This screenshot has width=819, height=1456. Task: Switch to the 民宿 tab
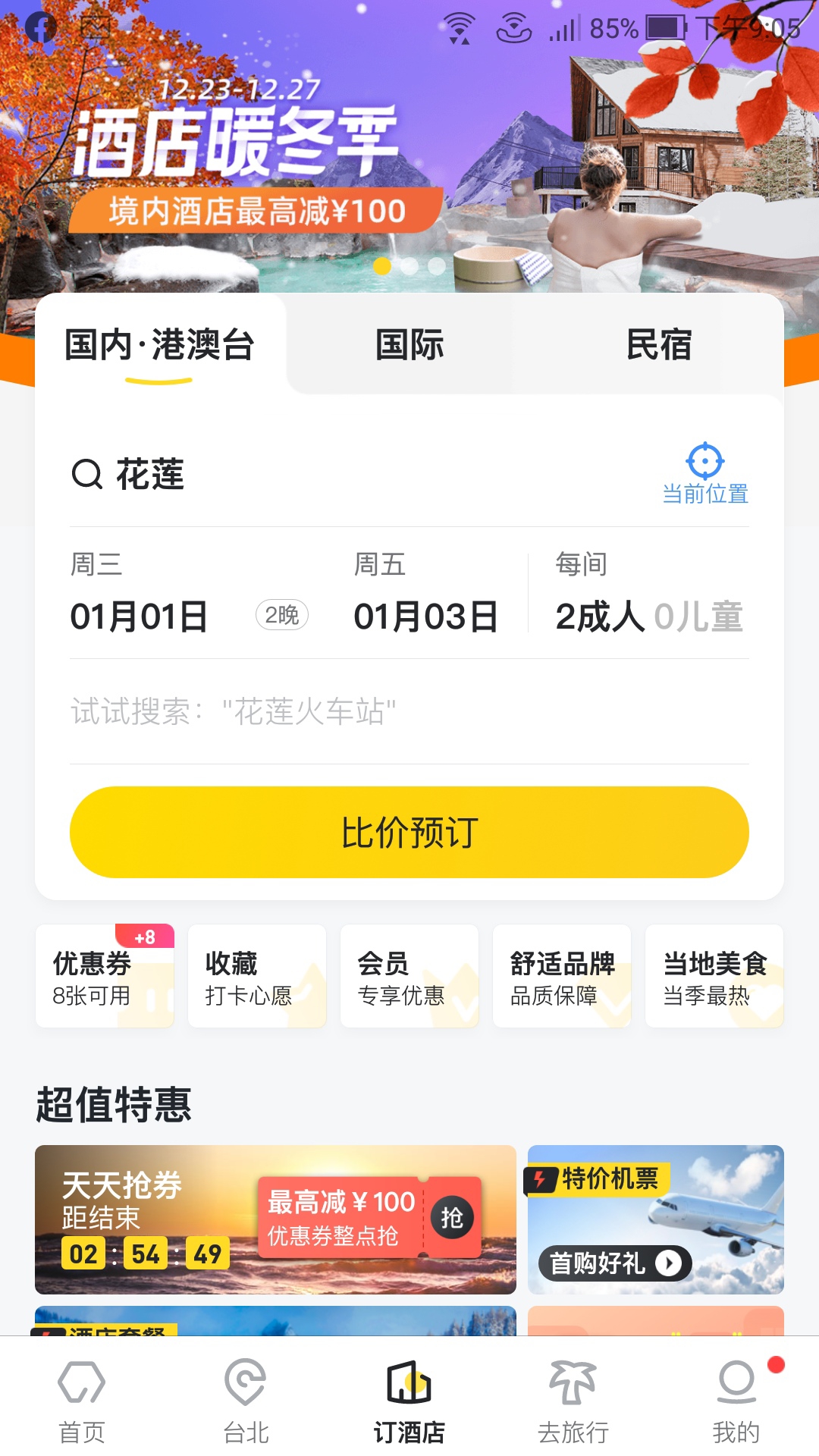[x=658, y=345]
